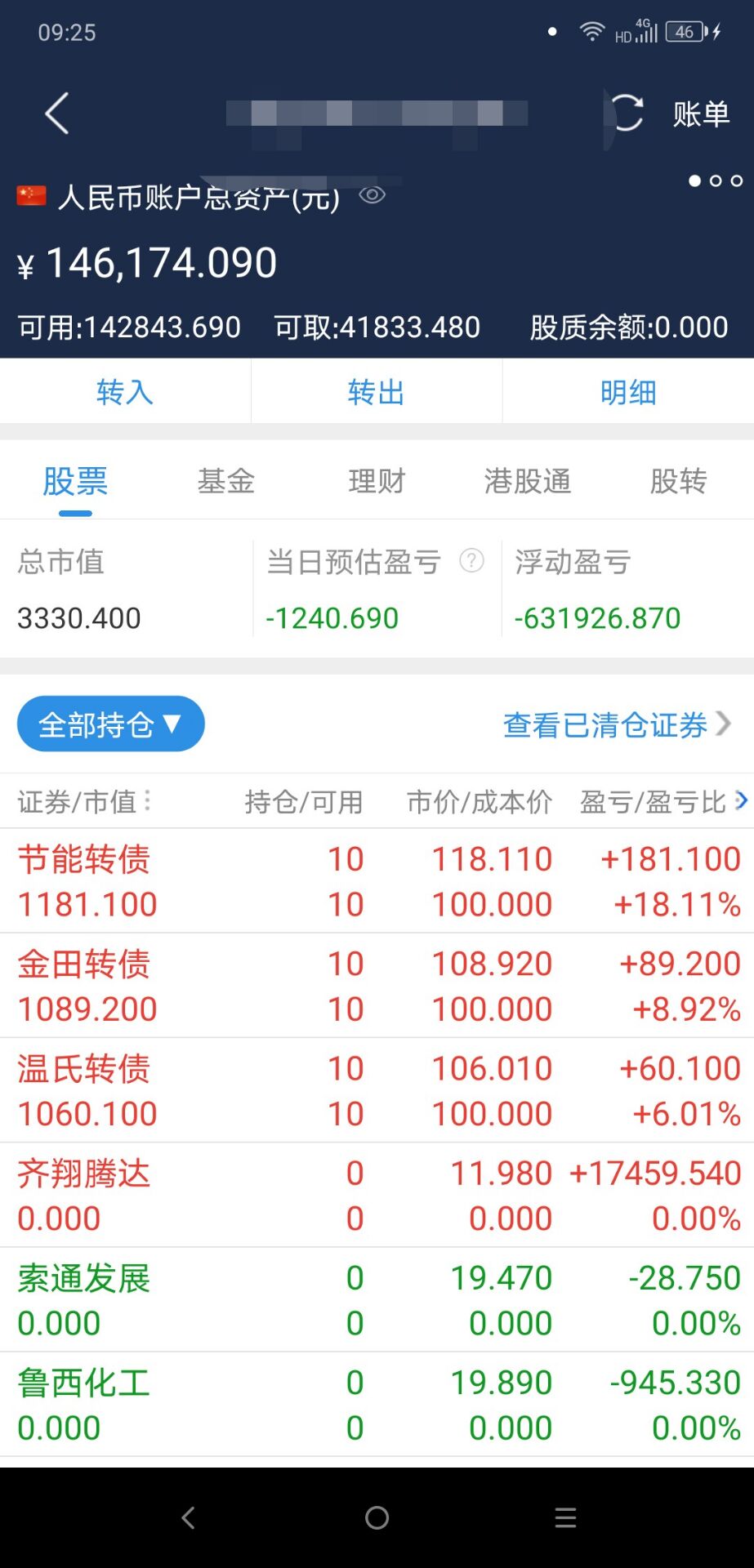Switch to the 港股通 tab
Image resolution: width=754 pixels, height=1568 pixels.
pos(528,481)
